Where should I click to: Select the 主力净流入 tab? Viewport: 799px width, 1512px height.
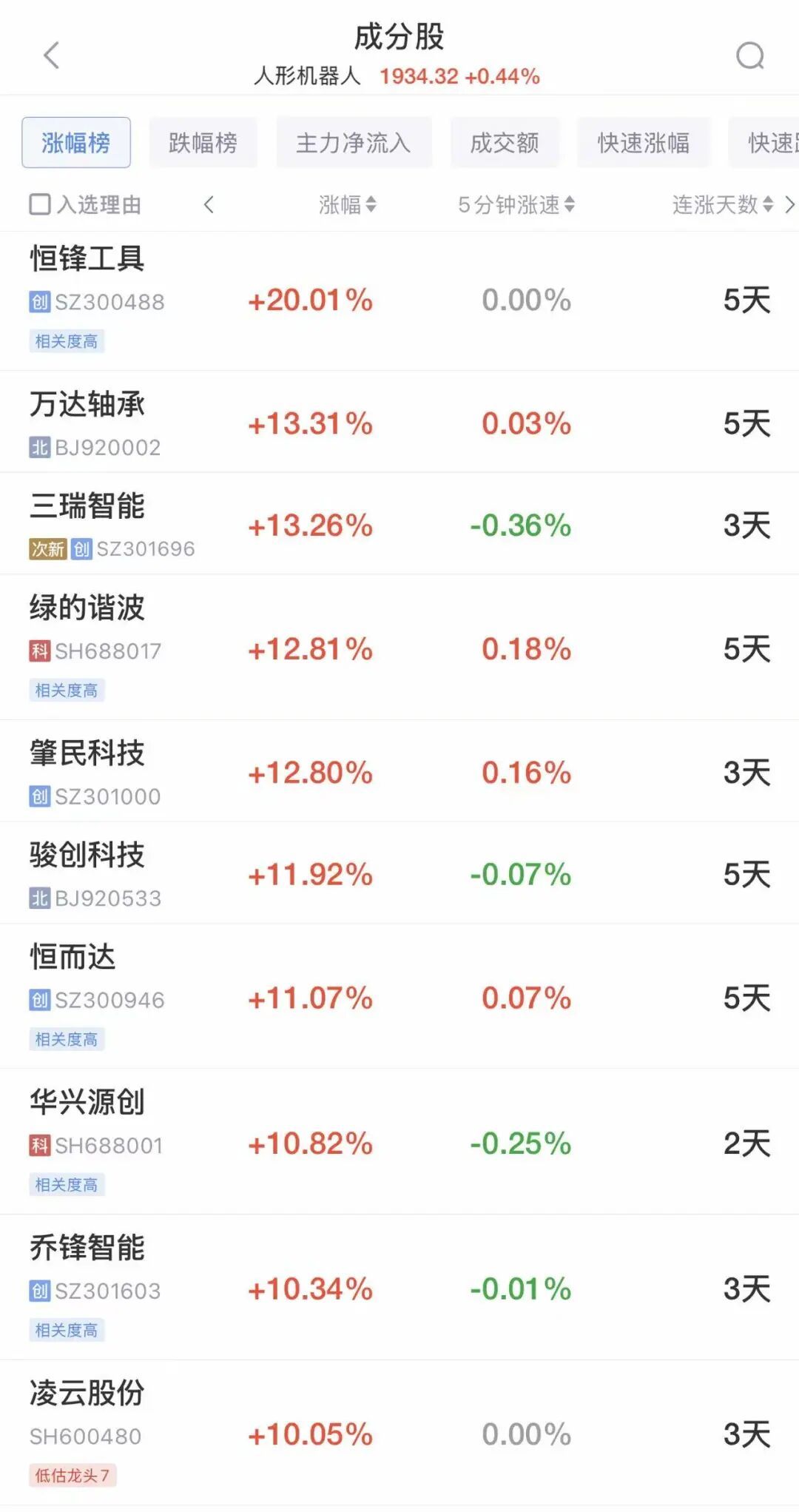click(x=354, y=142)
